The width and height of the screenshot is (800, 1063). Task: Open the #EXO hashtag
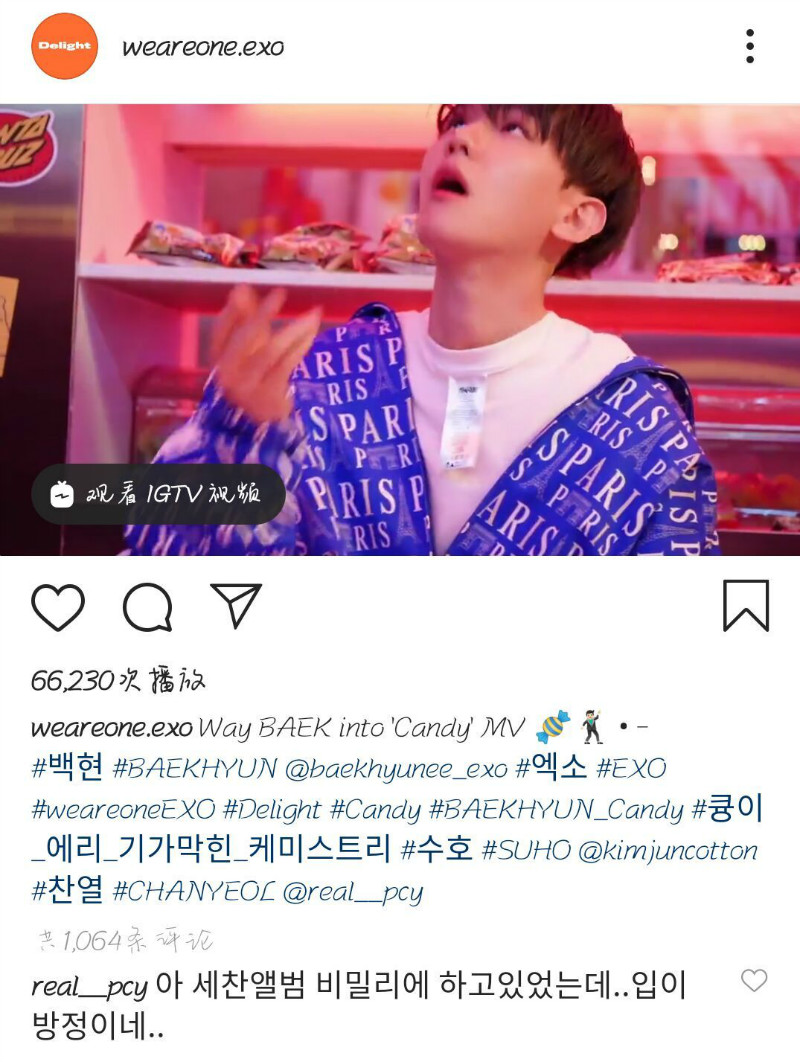tap(630, 769)
